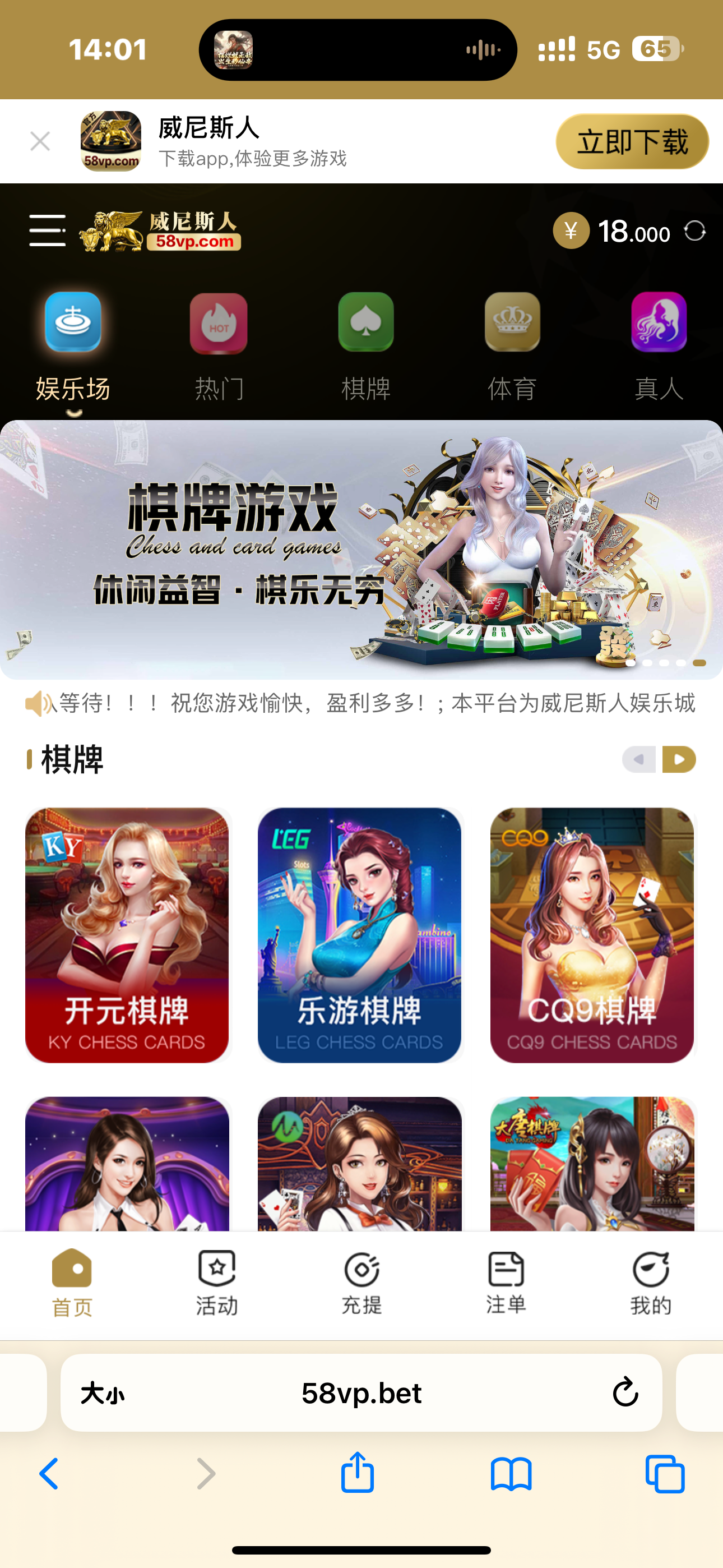Switch to the 我的 profile tab

click(651, 1282)
